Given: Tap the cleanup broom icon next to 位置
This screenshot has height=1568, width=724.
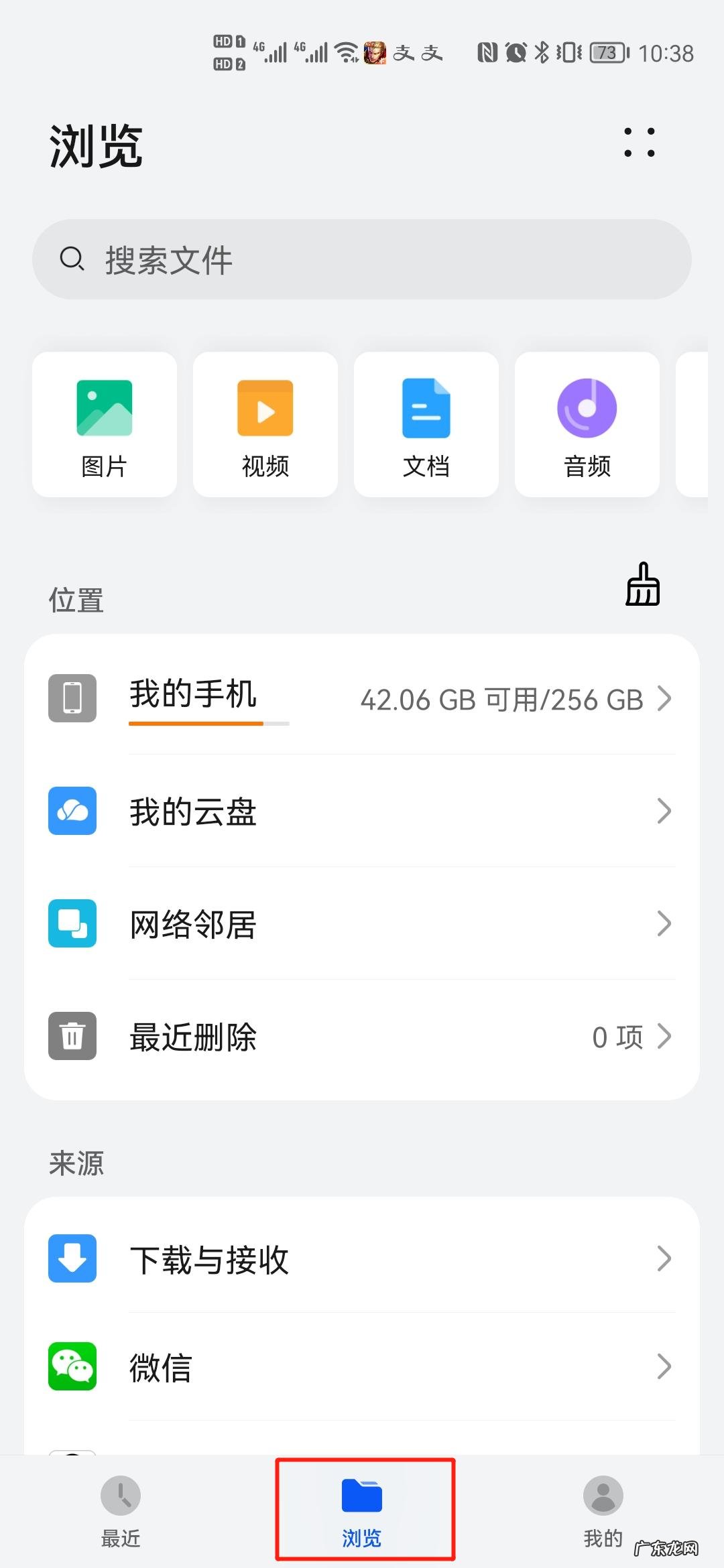Looking at the screenshot, I should point(643,586).
